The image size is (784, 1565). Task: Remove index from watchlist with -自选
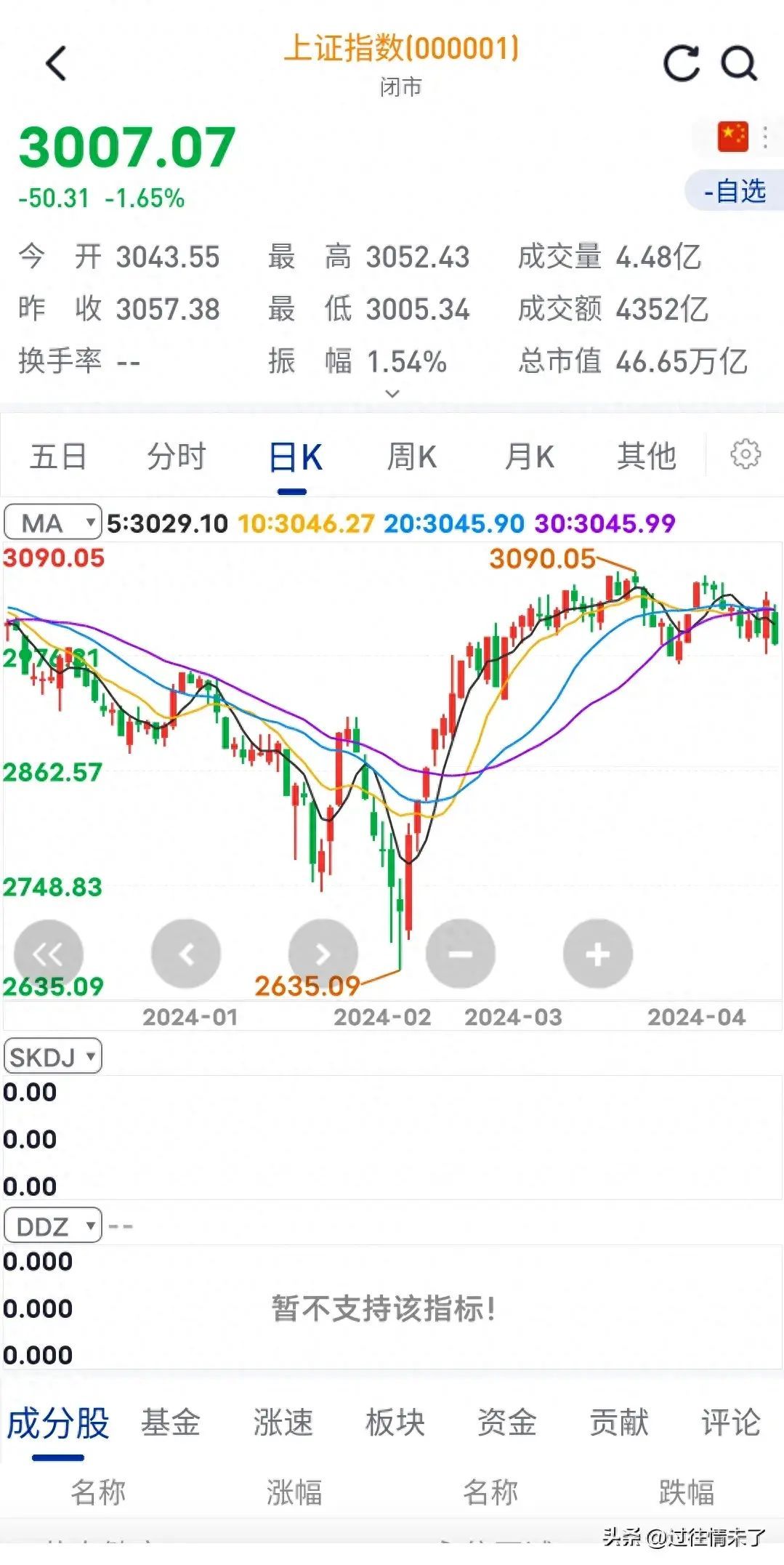pos(735,191)
